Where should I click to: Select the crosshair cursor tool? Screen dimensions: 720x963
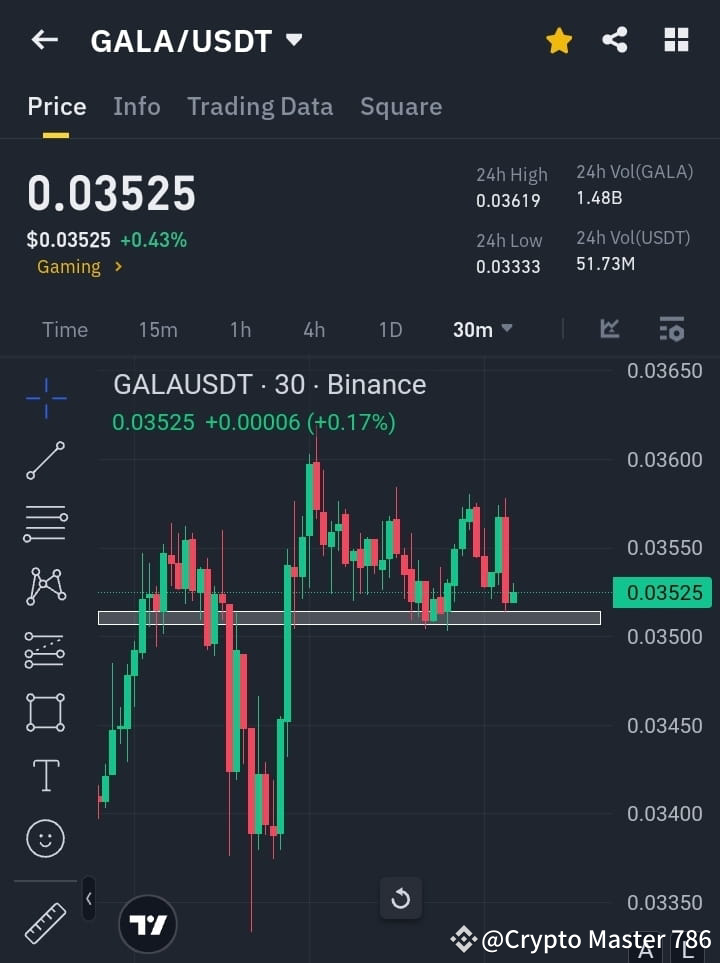point(45,398)
